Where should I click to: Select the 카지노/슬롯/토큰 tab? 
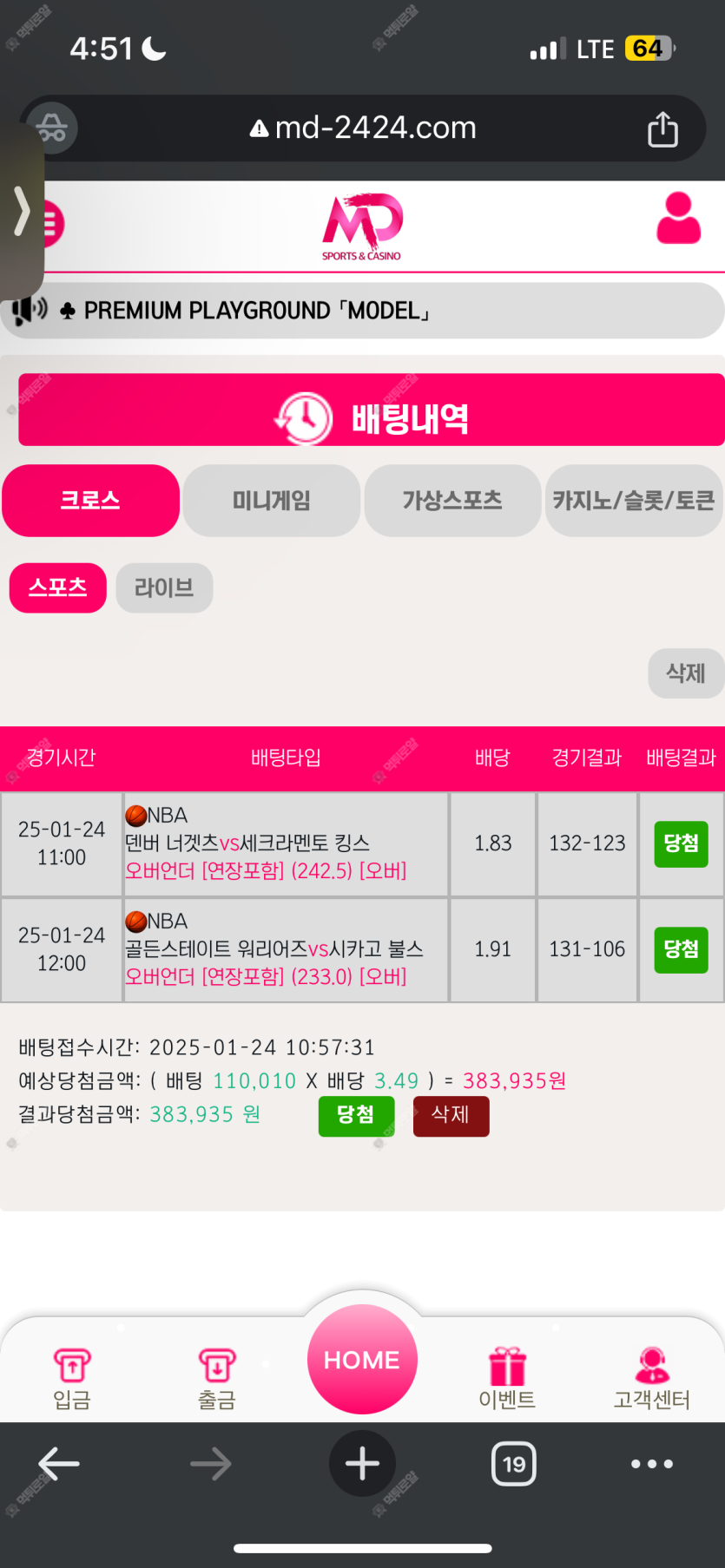(633, 501)
